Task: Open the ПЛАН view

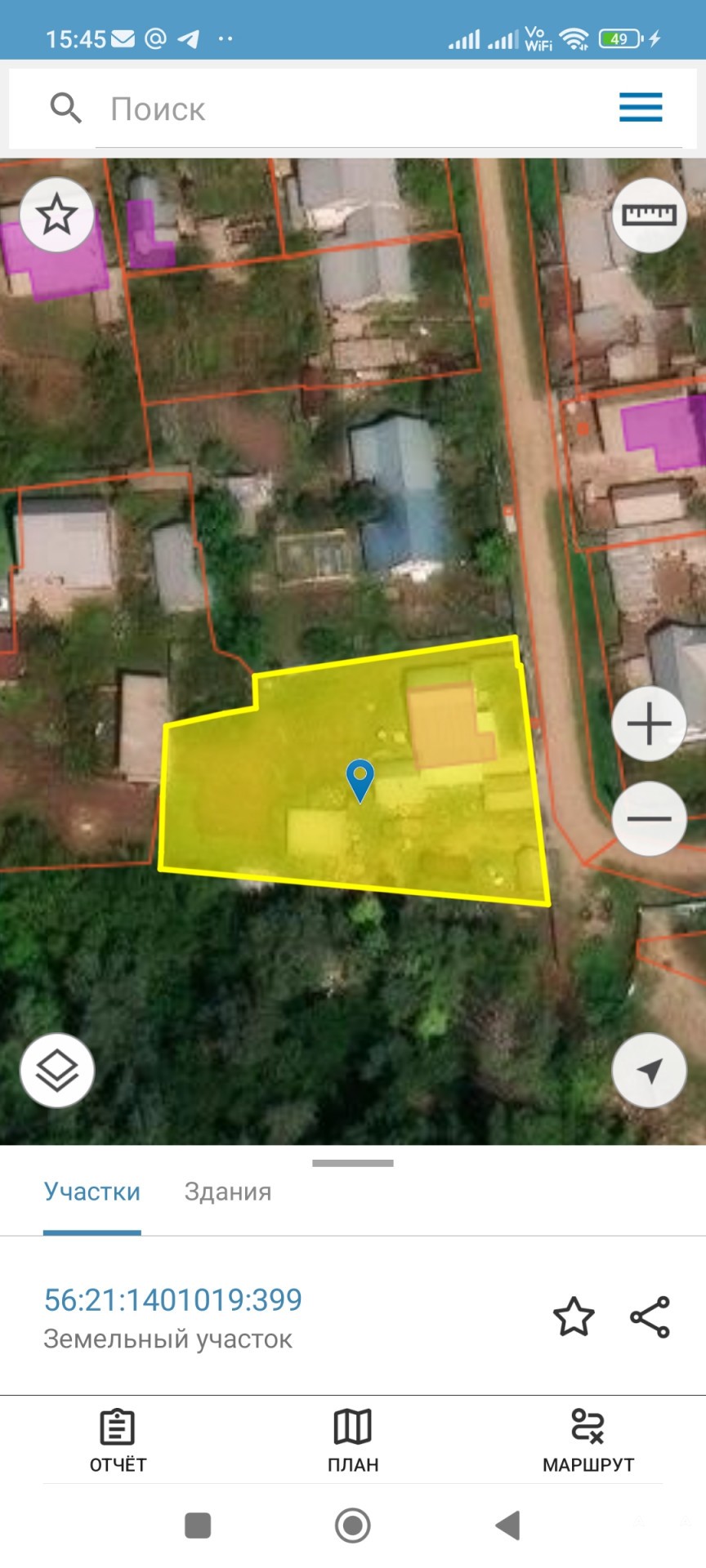Action: (x=353, y=1441)
